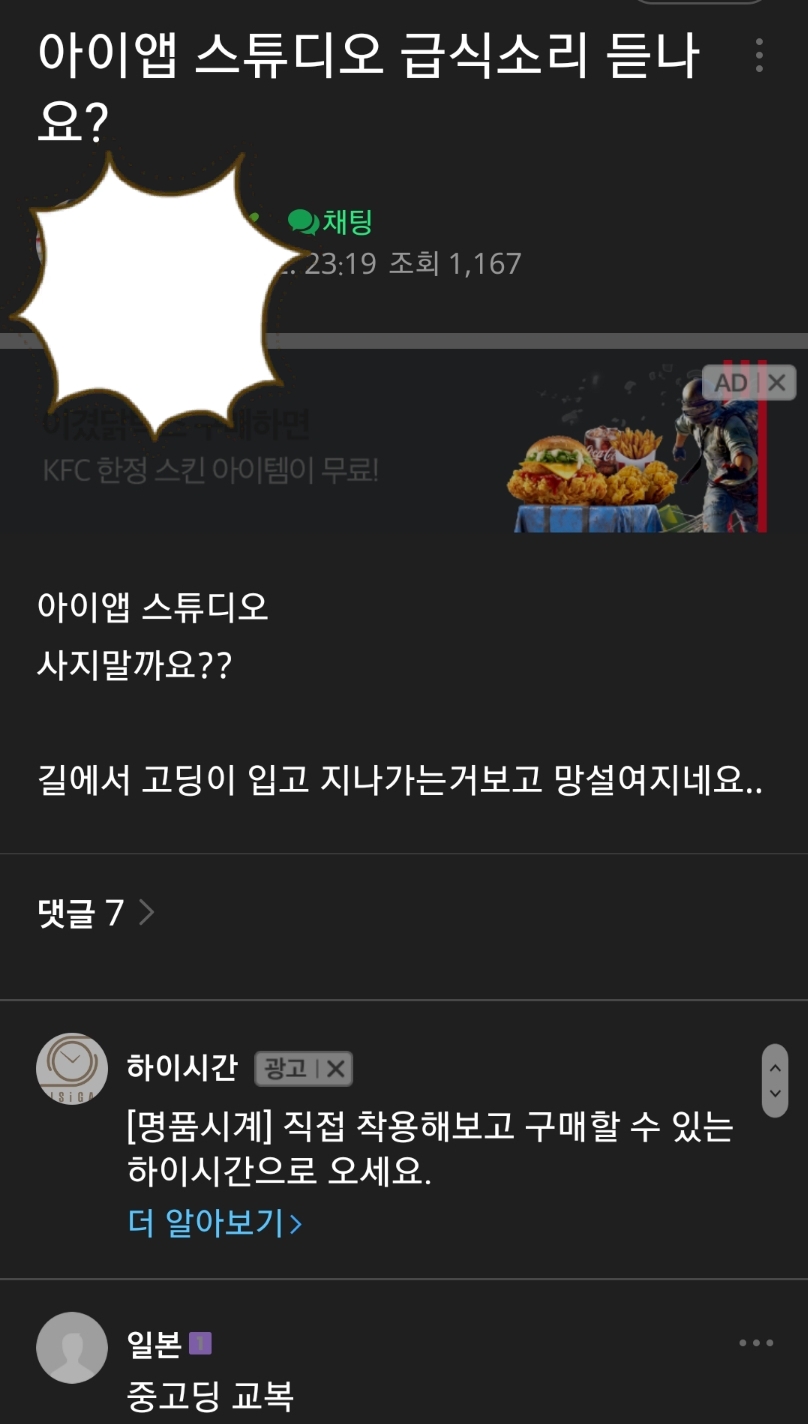
Task: Open the 더 알아보기 link
Action: (x=214, y=1223)
